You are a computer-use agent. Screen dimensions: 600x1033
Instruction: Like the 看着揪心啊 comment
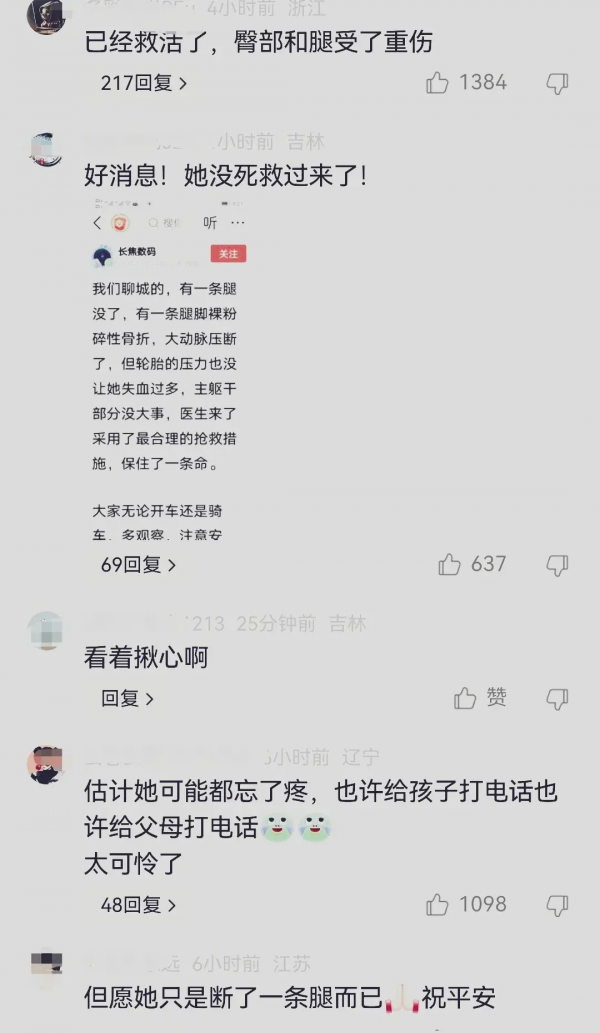[465, 698]
